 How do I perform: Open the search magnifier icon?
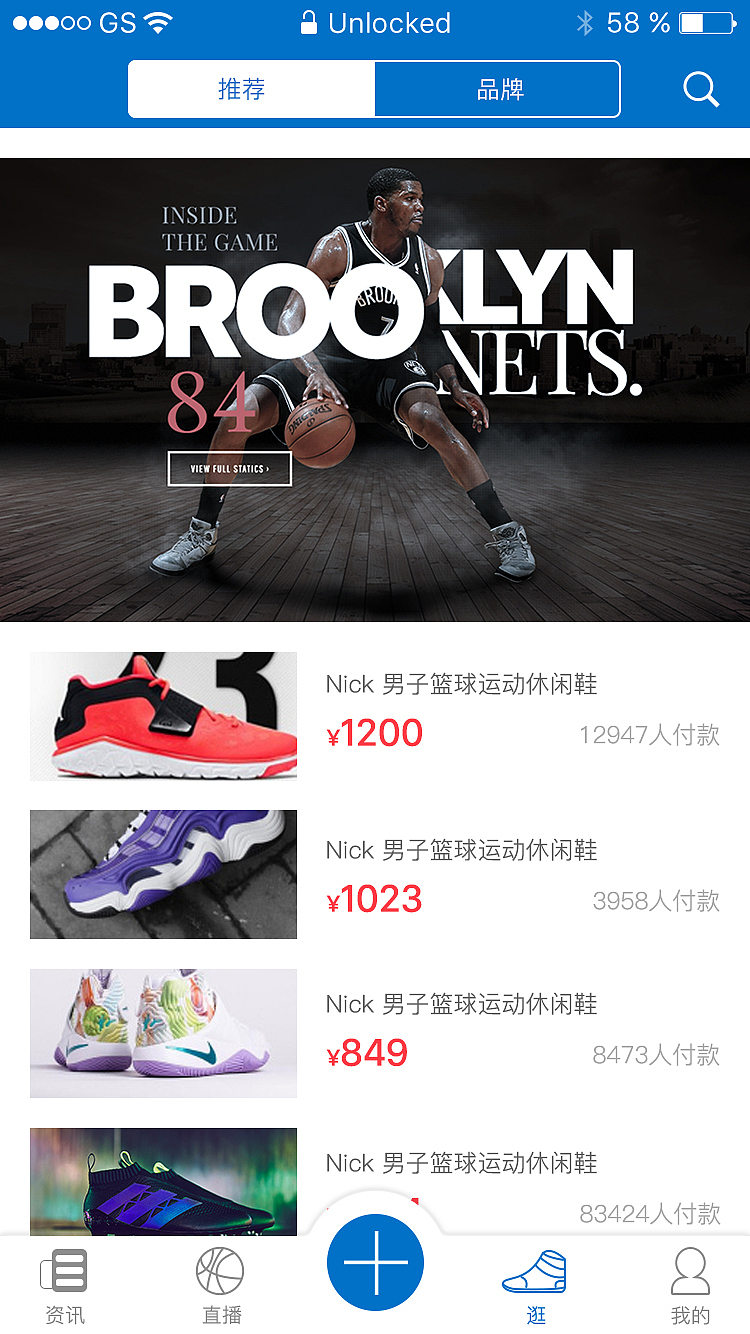701,90
